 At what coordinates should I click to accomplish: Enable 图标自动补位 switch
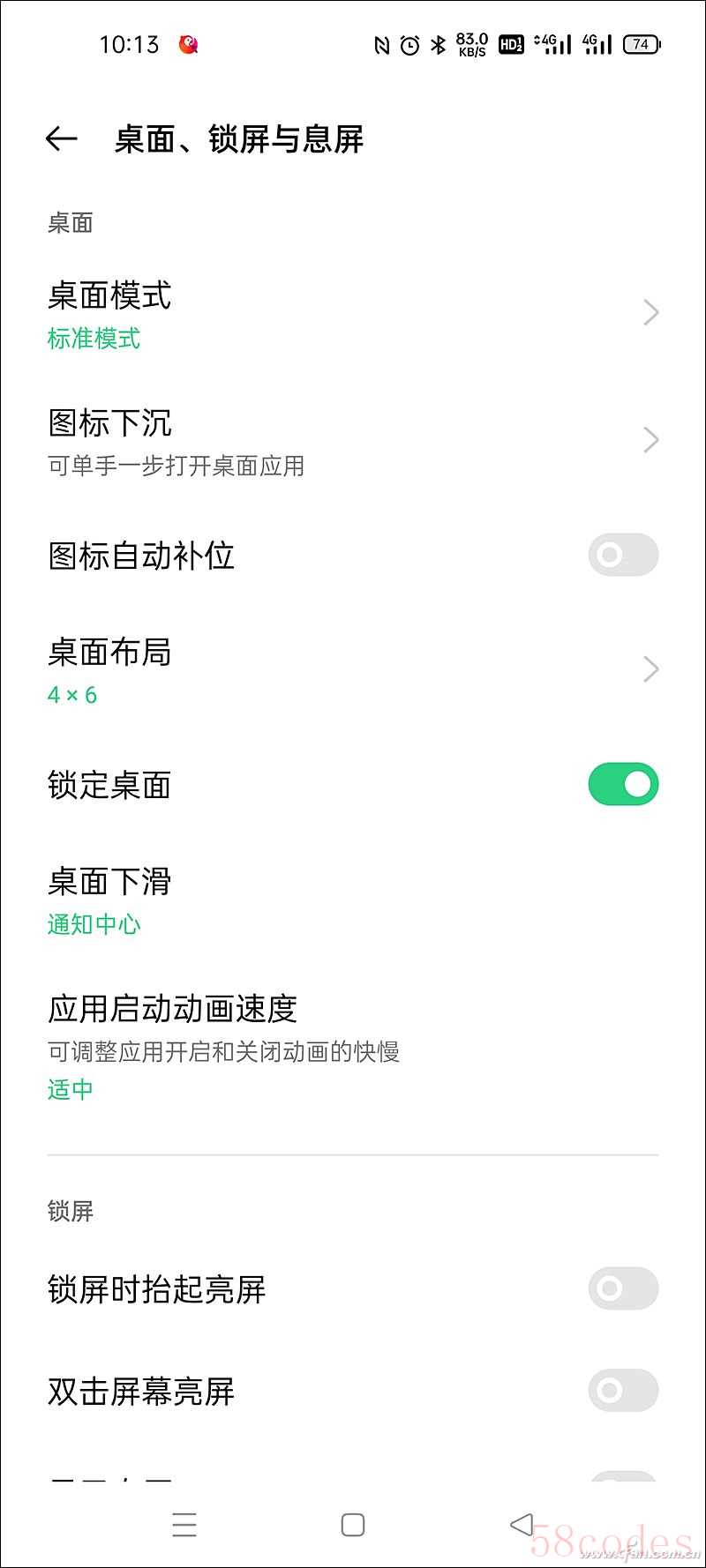pos(623,555)
